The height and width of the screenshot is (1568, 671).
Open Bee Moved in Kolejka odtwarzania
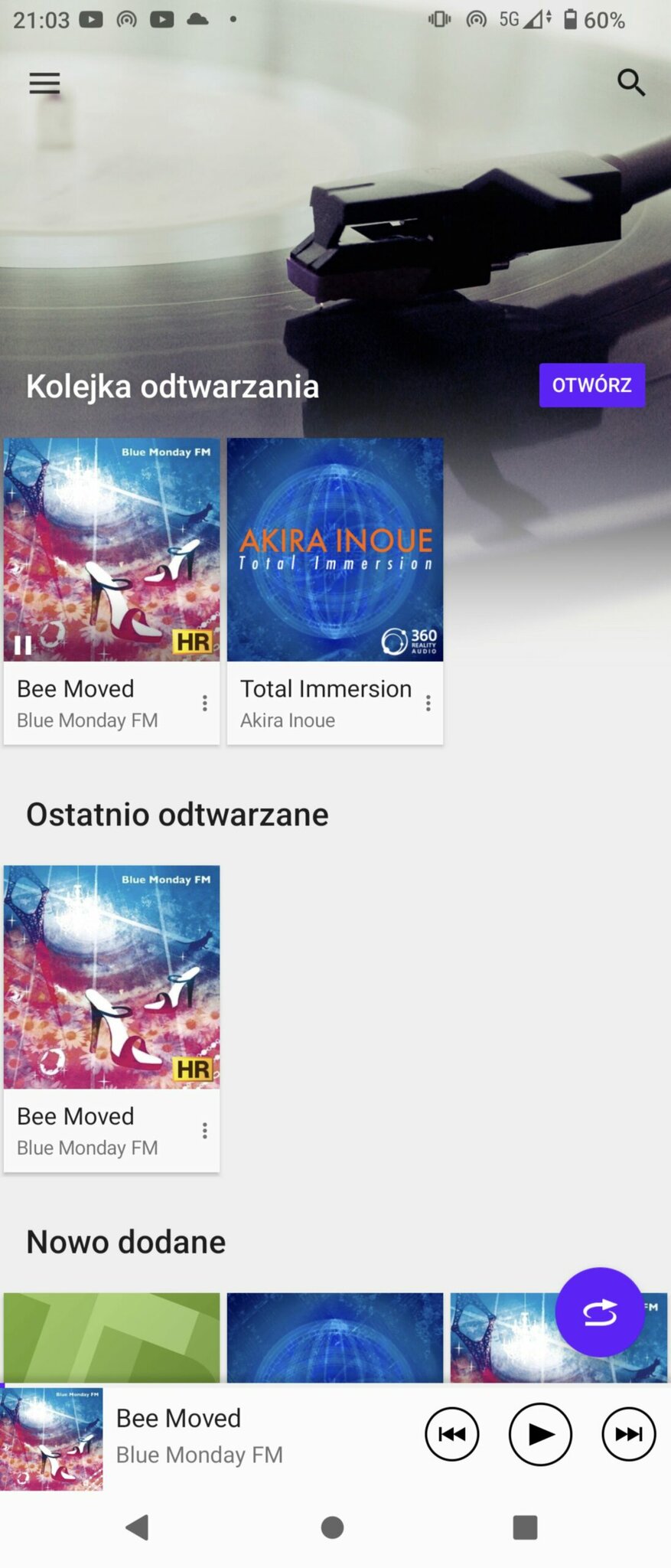112,550
